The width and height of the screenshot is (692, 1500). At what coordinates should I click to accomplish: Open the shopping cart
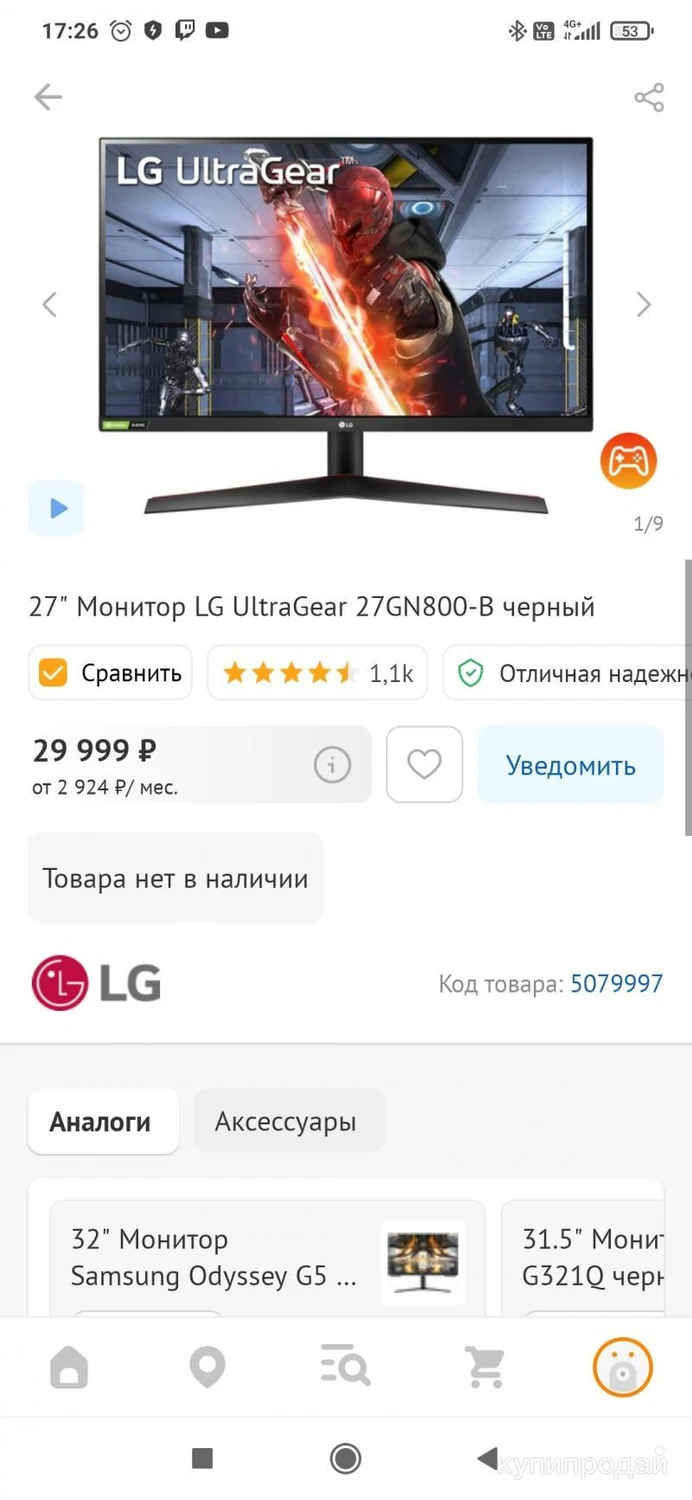484,1367
